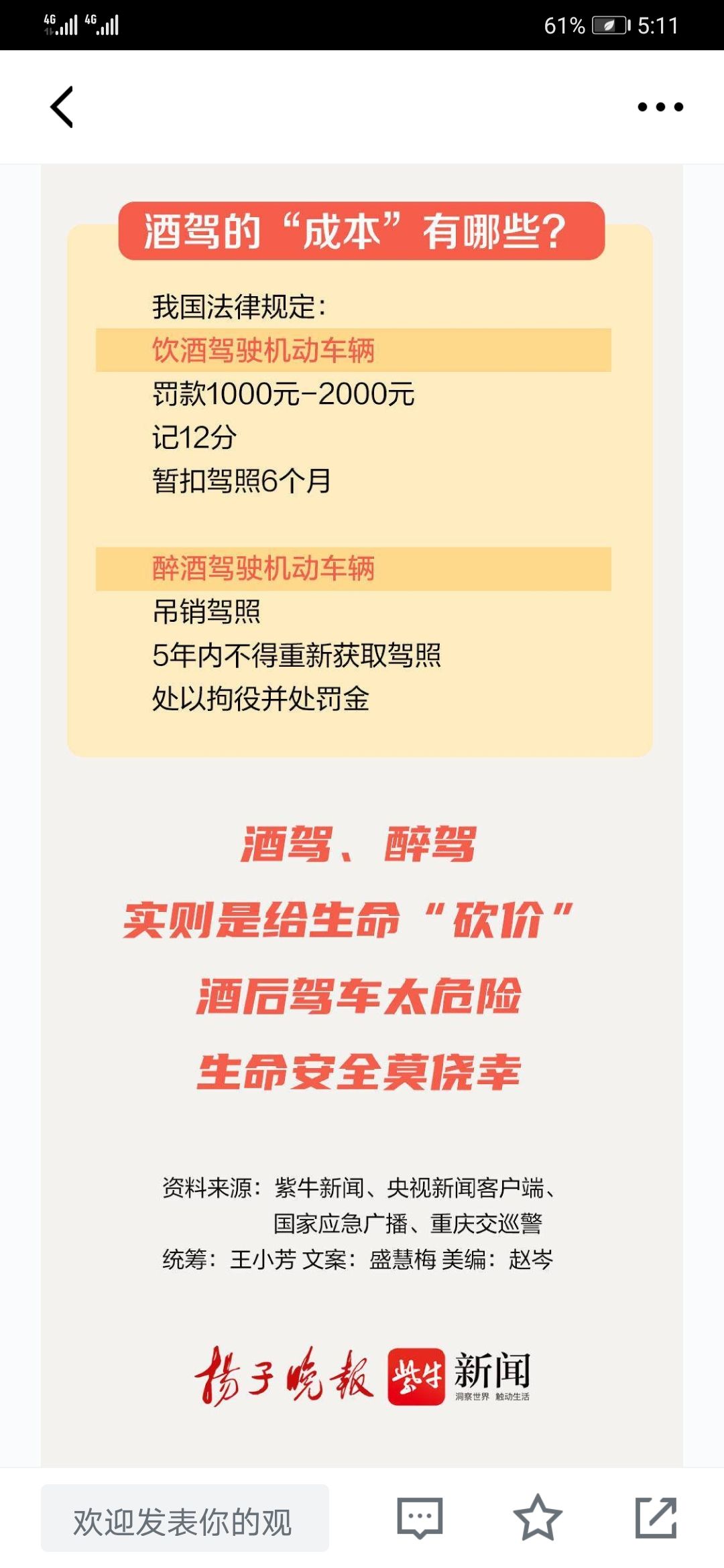The height and width of the screenshot is (1568, 724).
Task: Share this article
Action: 655,1518
